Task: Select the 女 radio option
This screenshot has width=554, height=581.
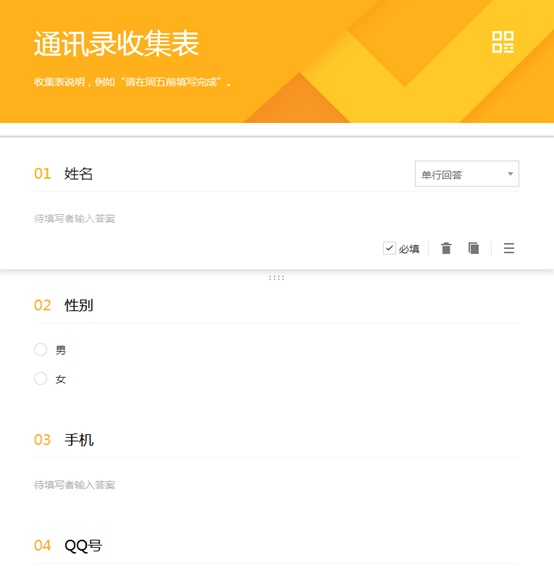Action: click(40, 379)
